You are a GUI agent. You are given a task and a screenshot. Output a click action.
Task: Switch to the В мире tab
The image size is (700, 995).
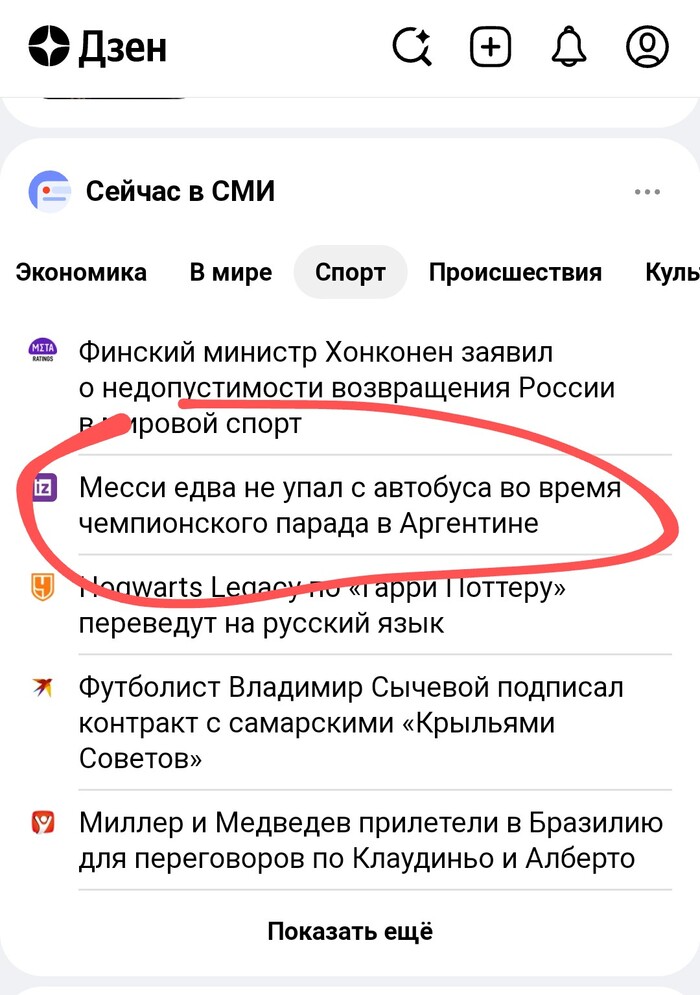pyautogui.click(x=231, y=272)
